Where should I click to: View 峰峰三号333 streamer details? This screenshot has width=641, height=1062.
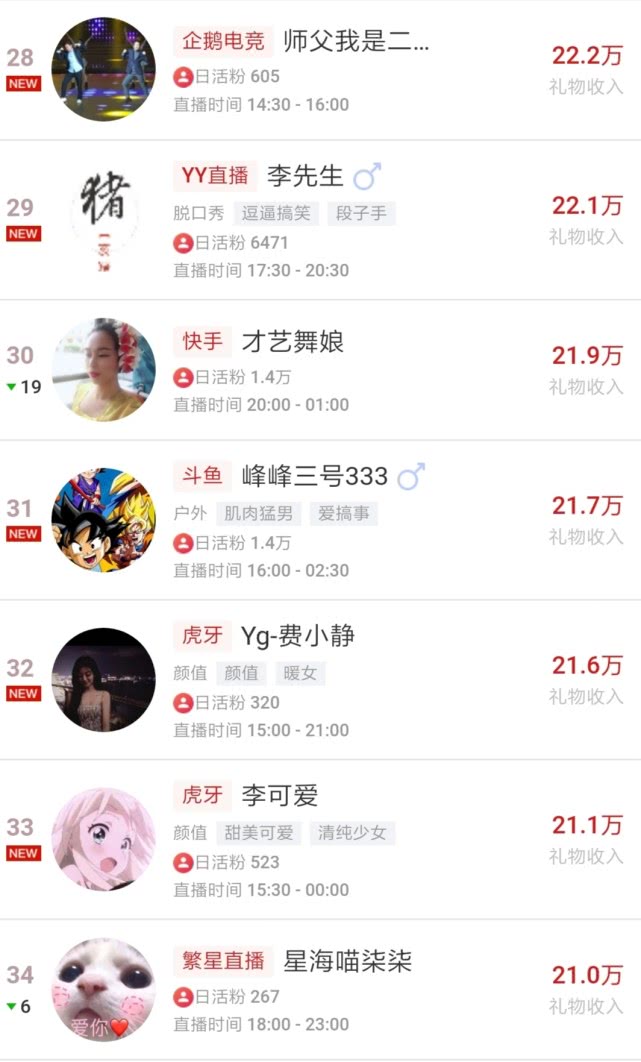(x=320, y=520)
